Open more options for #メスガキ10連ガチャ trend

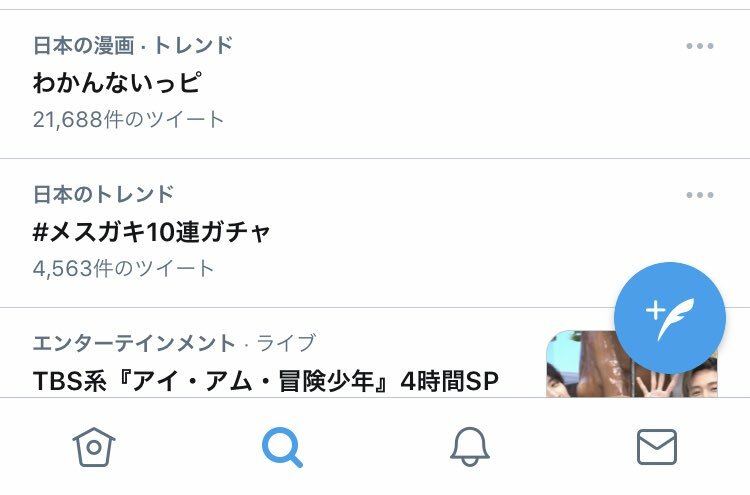click(700, 195)
